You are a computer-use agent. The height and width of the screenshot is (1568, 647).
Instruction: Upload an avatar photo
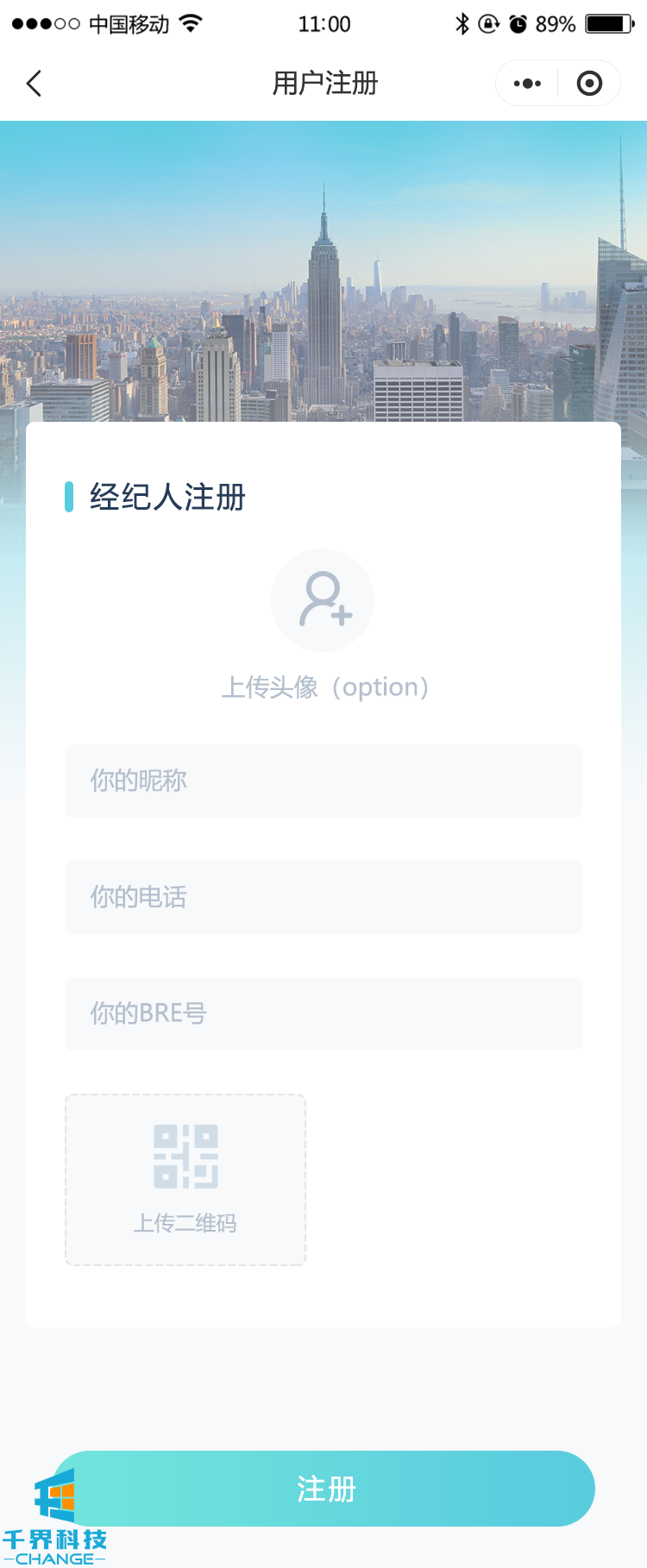[323, 600]
